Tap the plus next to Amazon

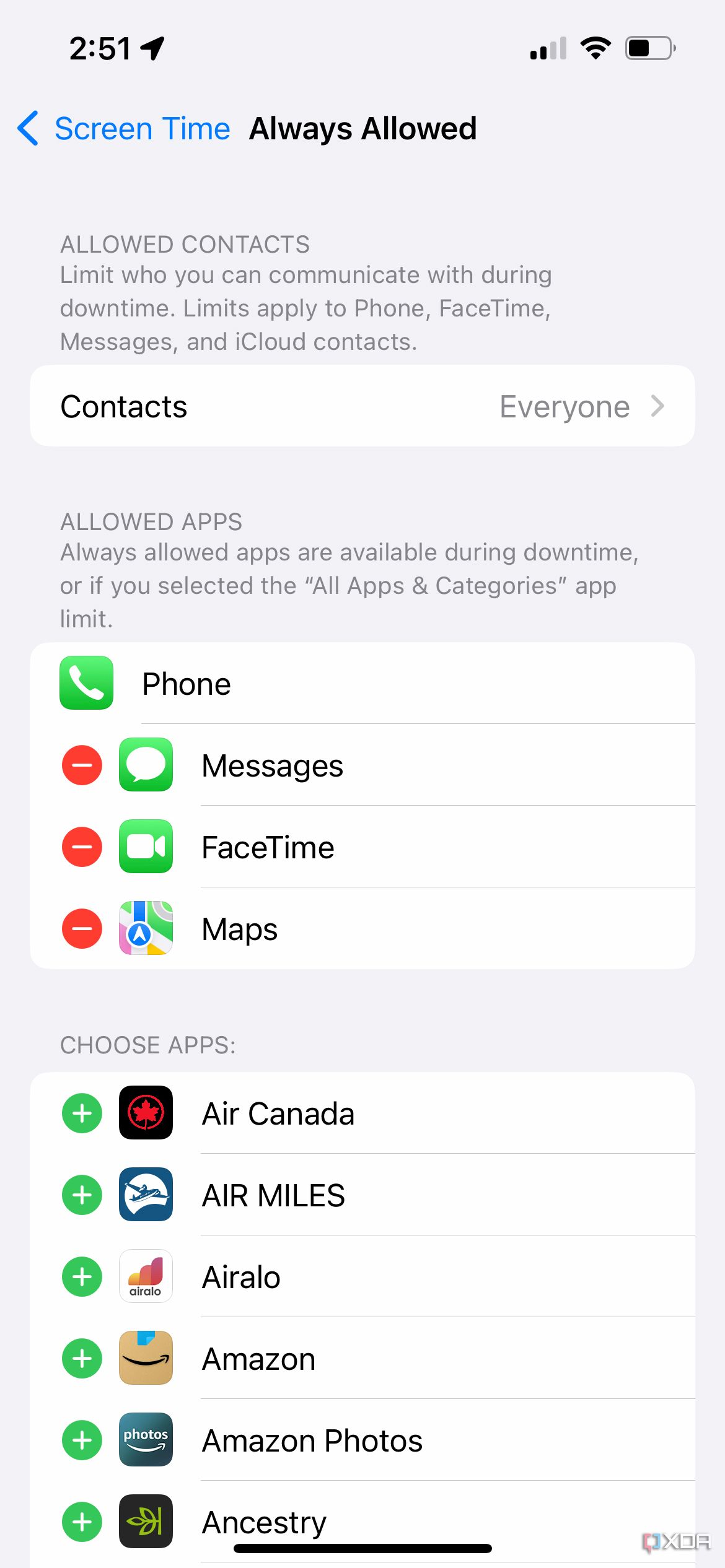tap(82, 1359)
